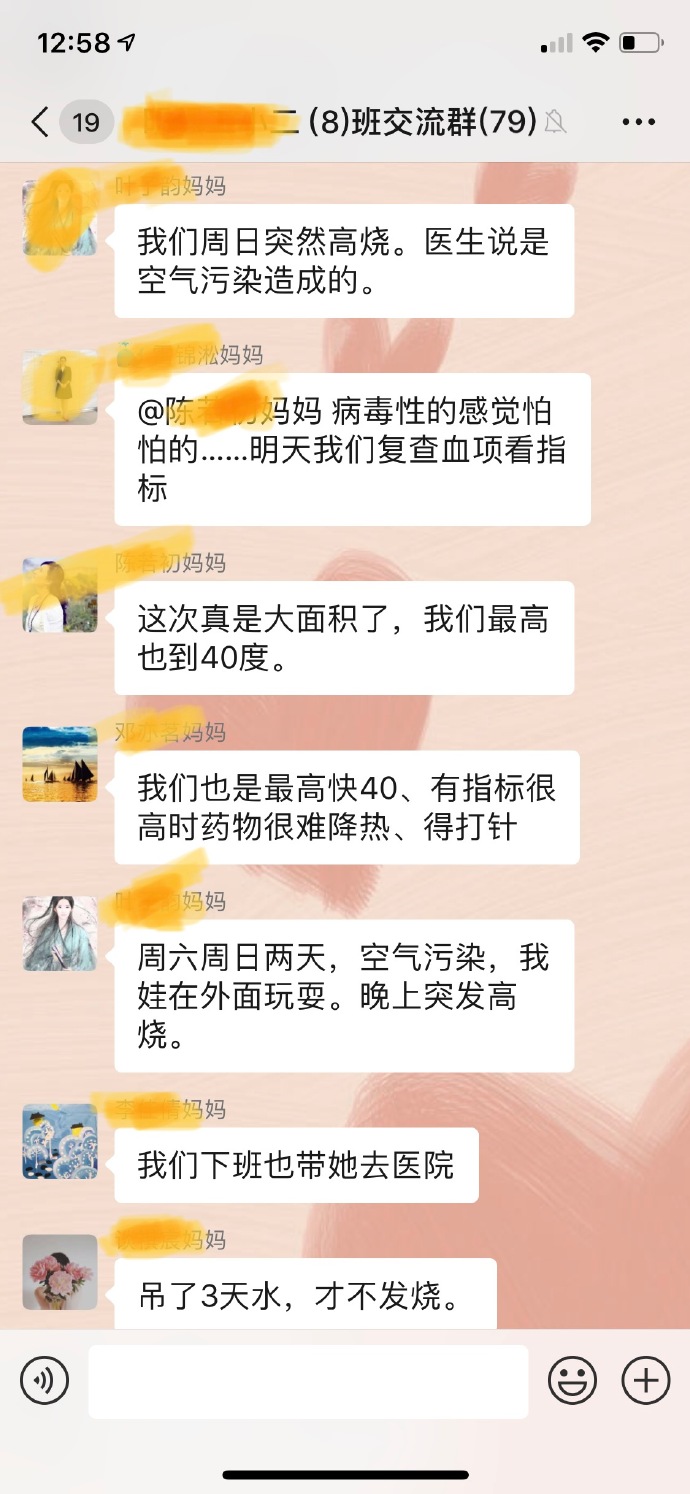Screen dimensions: 690x1494
Task: Go back to the chat list
Action: (x=40, y=123)
